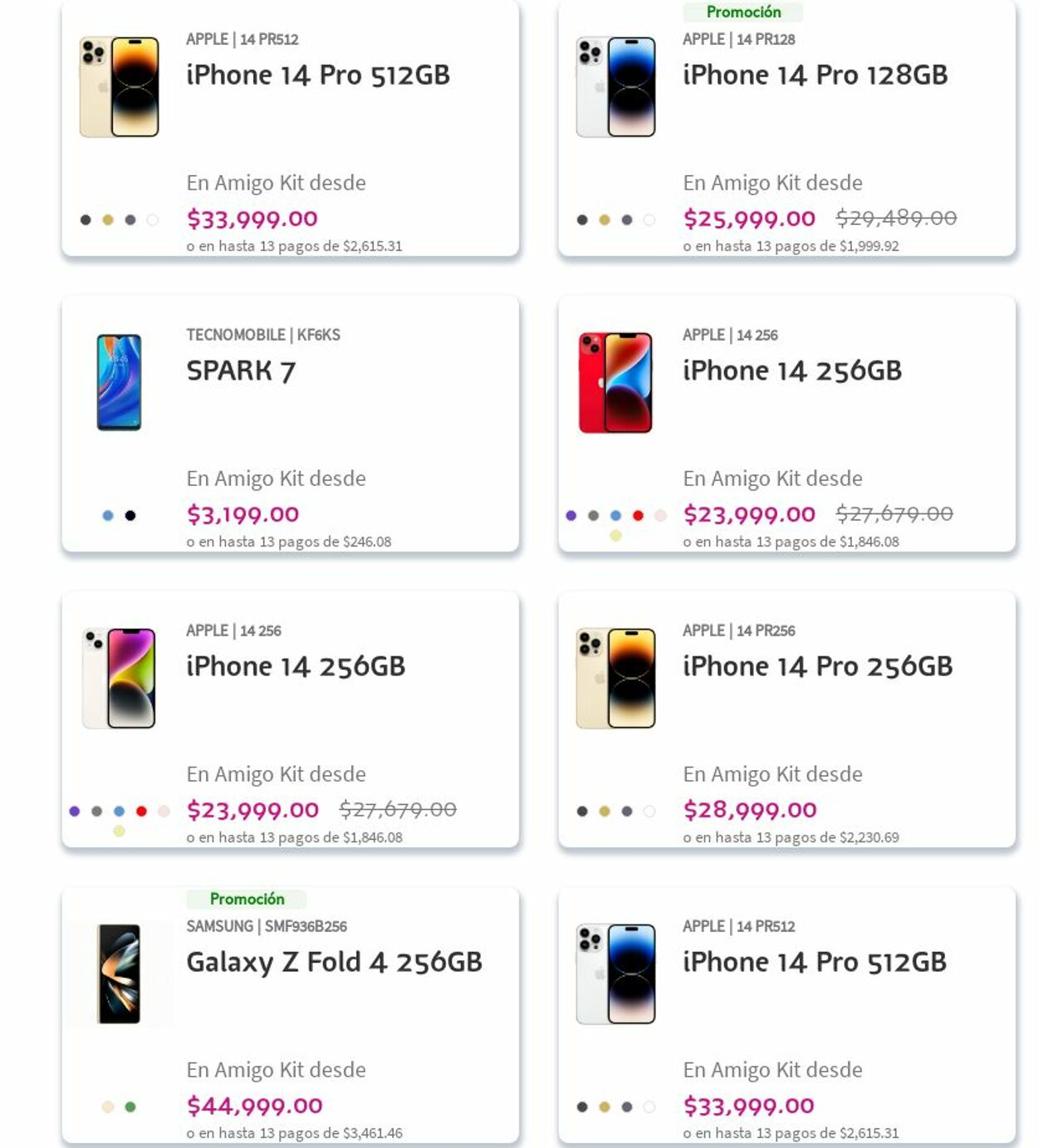Select the green color for Galaxy Z Fold 4
The width and height of the screenshot is (1038, 1148).
click(x=130, y=1107)
